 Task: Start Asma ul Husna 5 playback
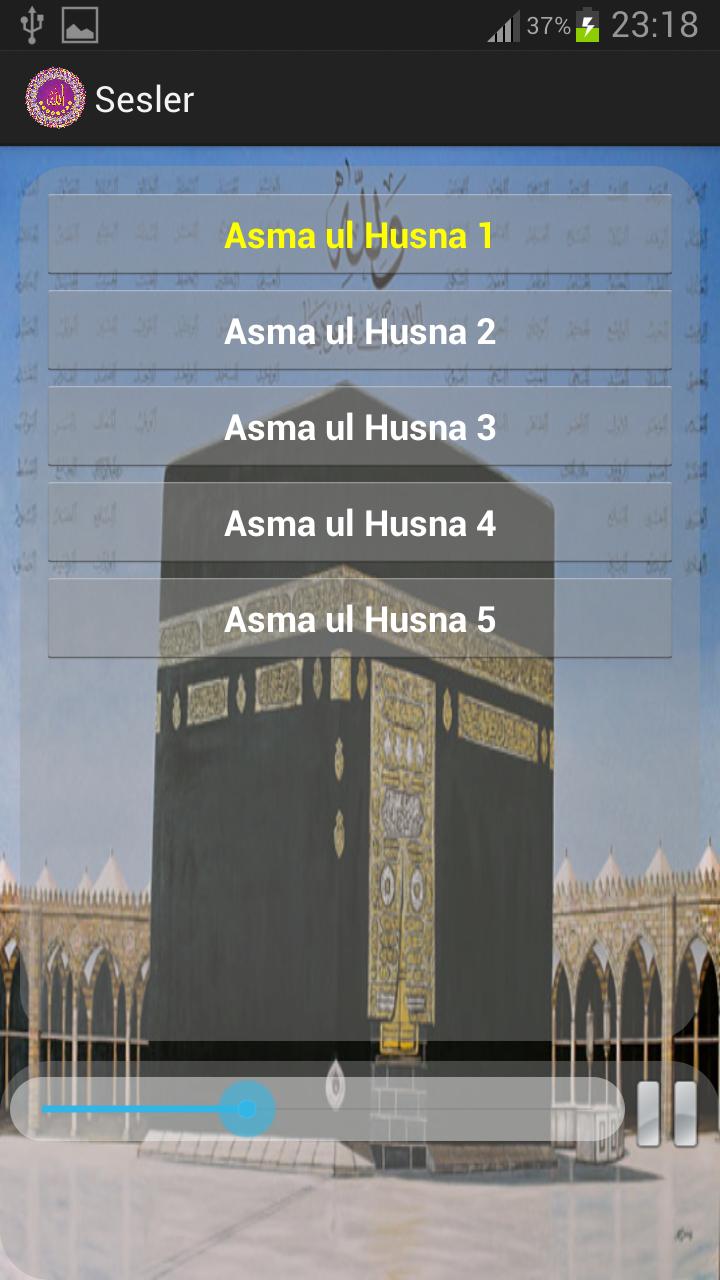(360, 618)
